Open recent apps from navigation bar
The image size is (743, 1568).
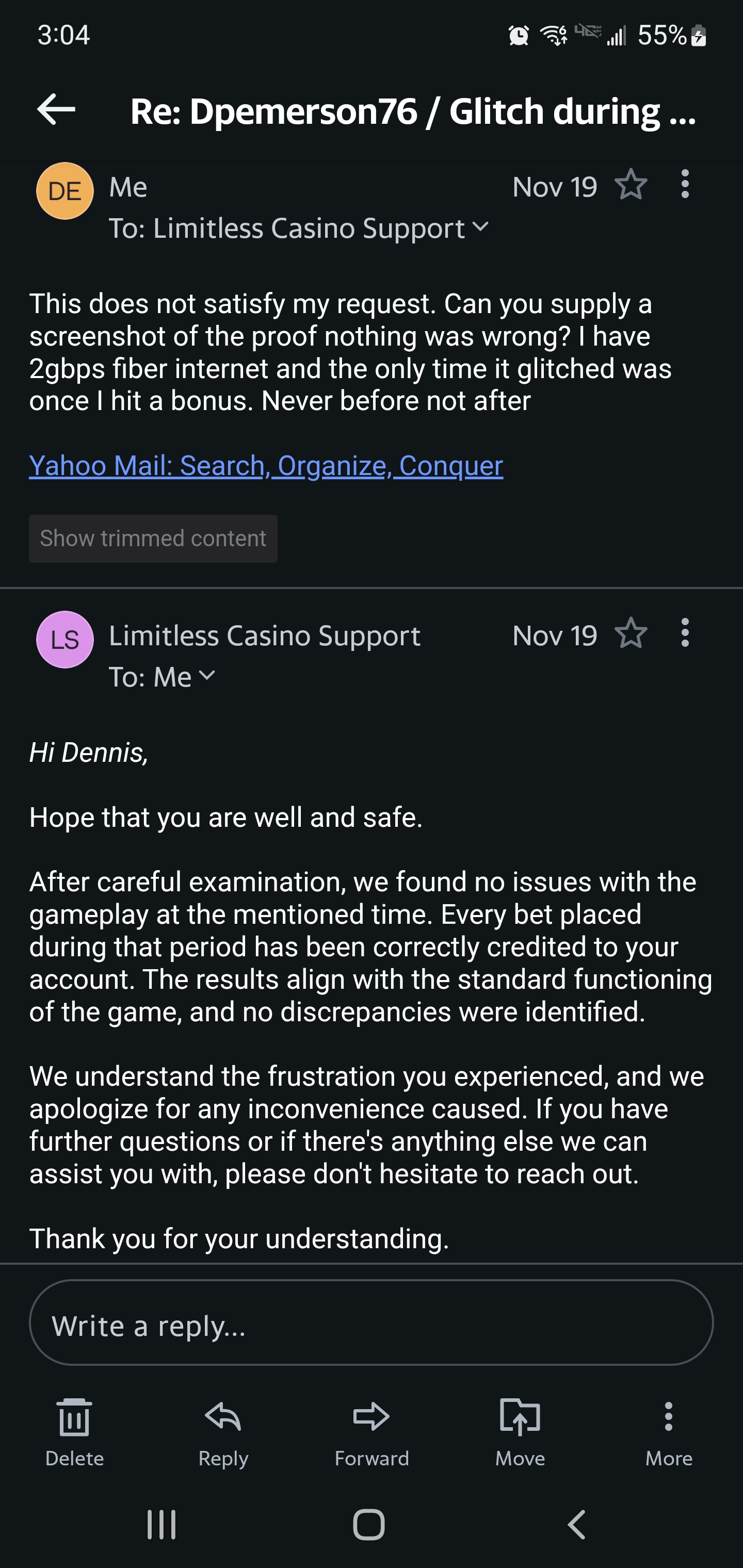click(x=161, y=1525)
